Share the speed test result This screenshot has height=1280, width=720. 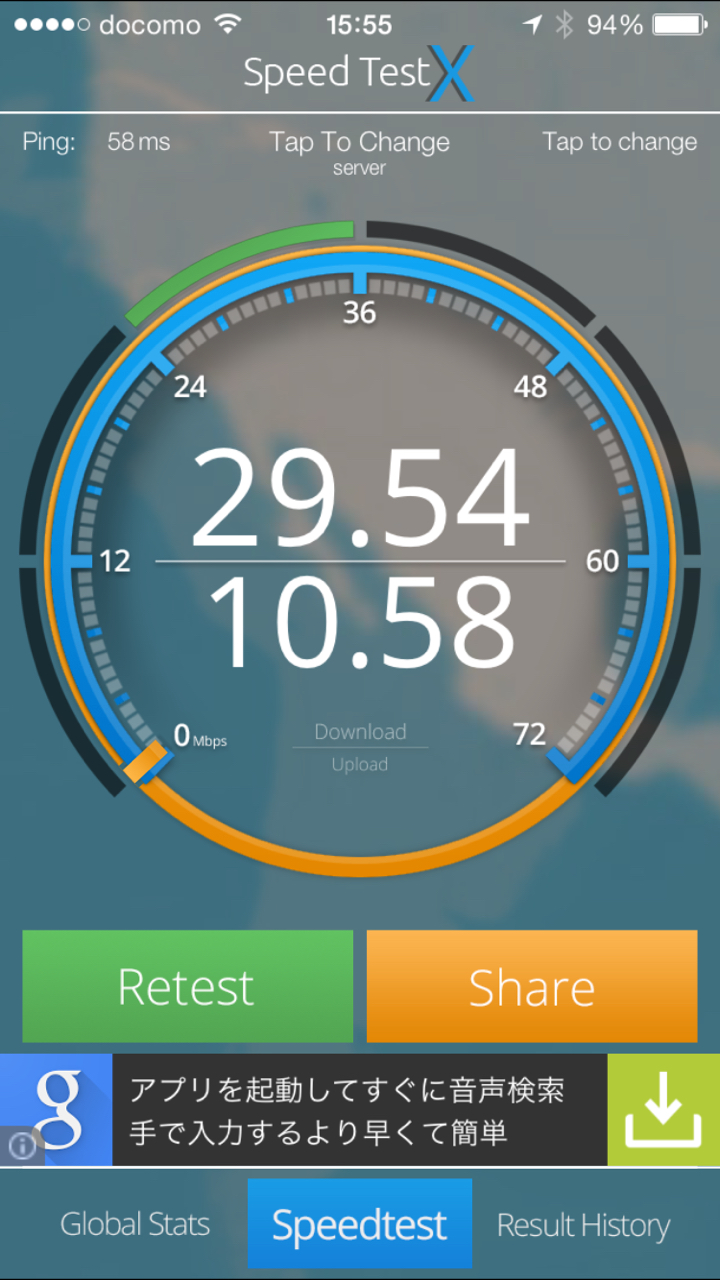[x=531, y=986]
